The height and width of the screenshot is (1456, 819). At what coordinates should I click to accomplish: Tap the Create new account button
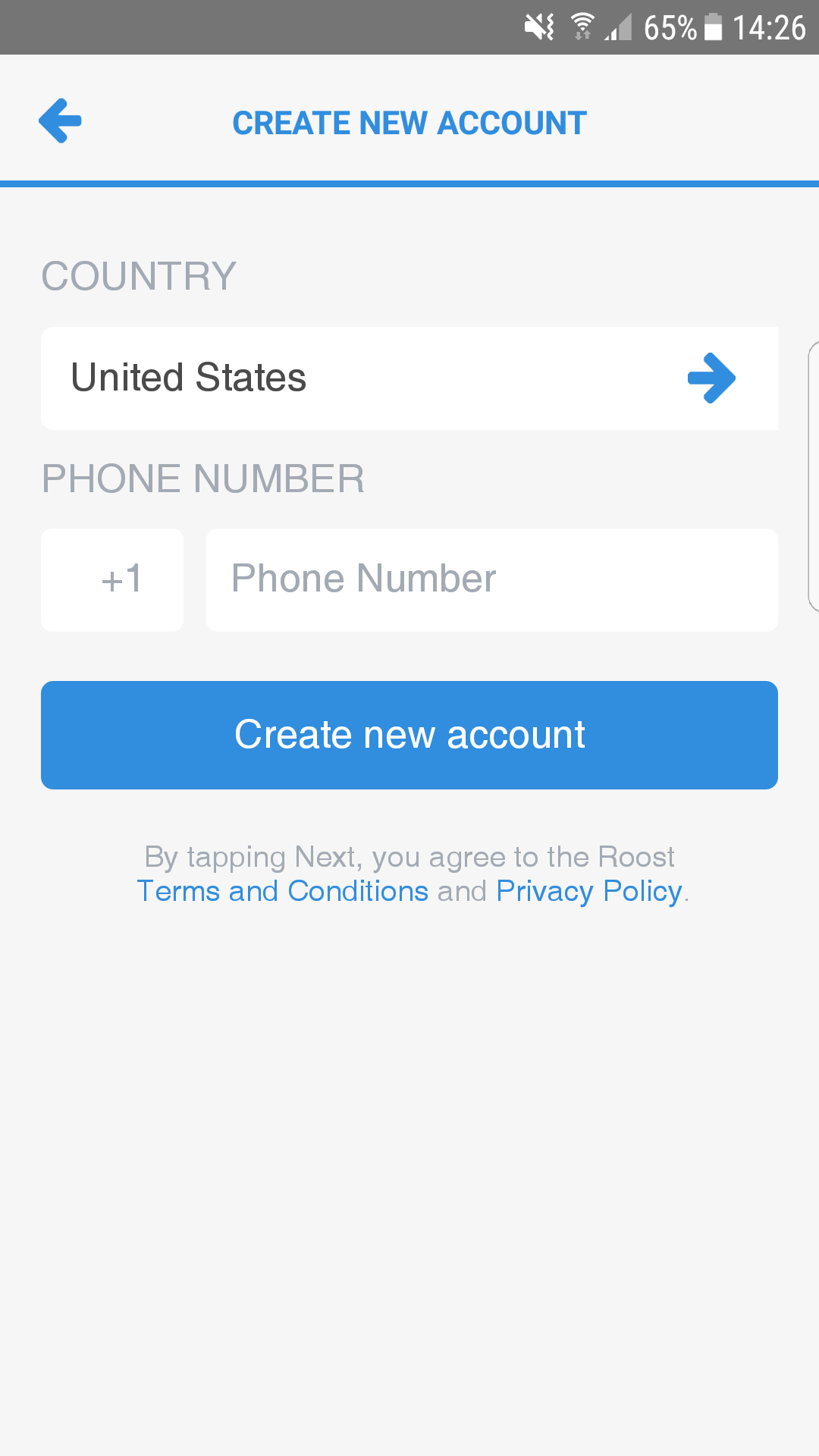click(409, 735)
